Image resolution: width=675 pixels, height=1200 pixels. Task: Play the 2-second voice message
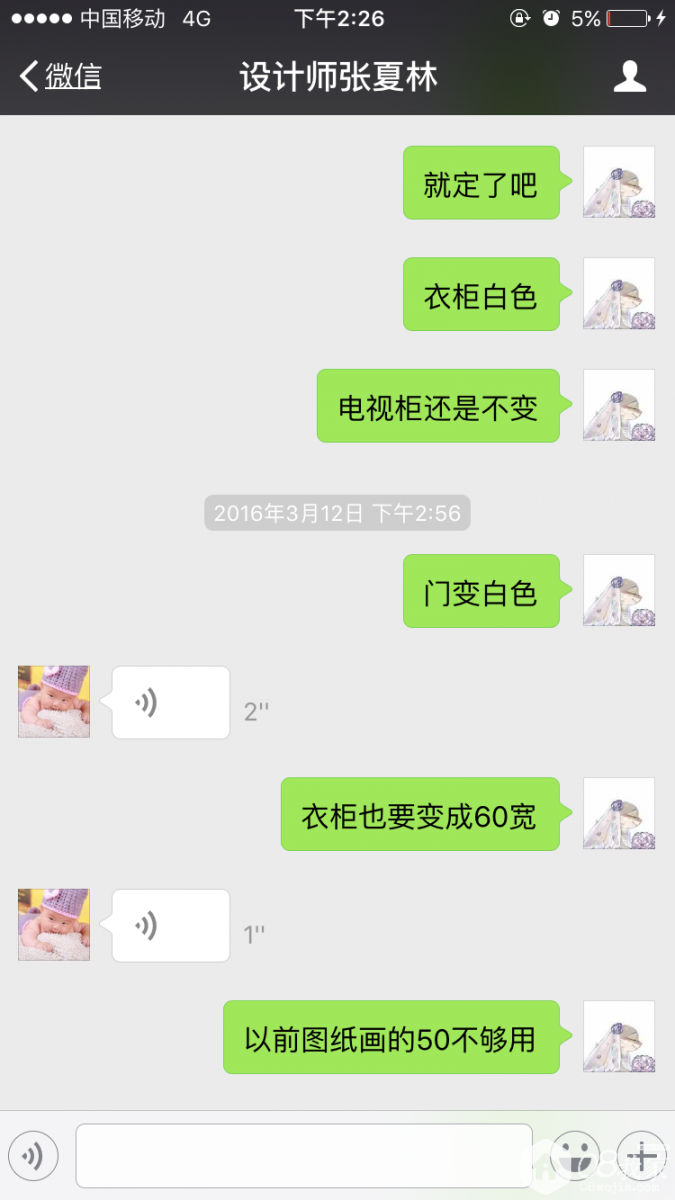tap(171, 703)
